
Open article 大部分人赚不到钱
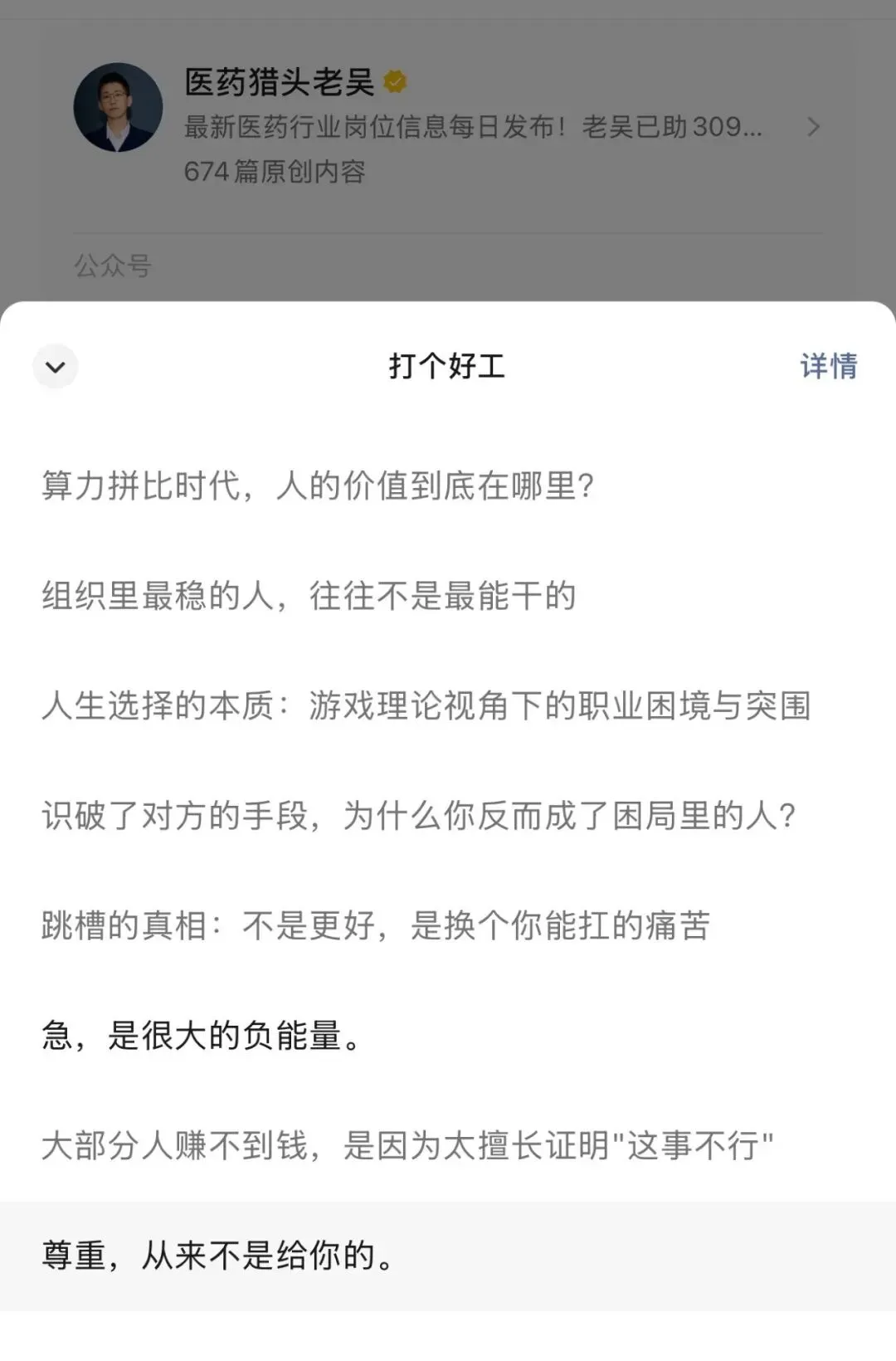(448, 1145)
